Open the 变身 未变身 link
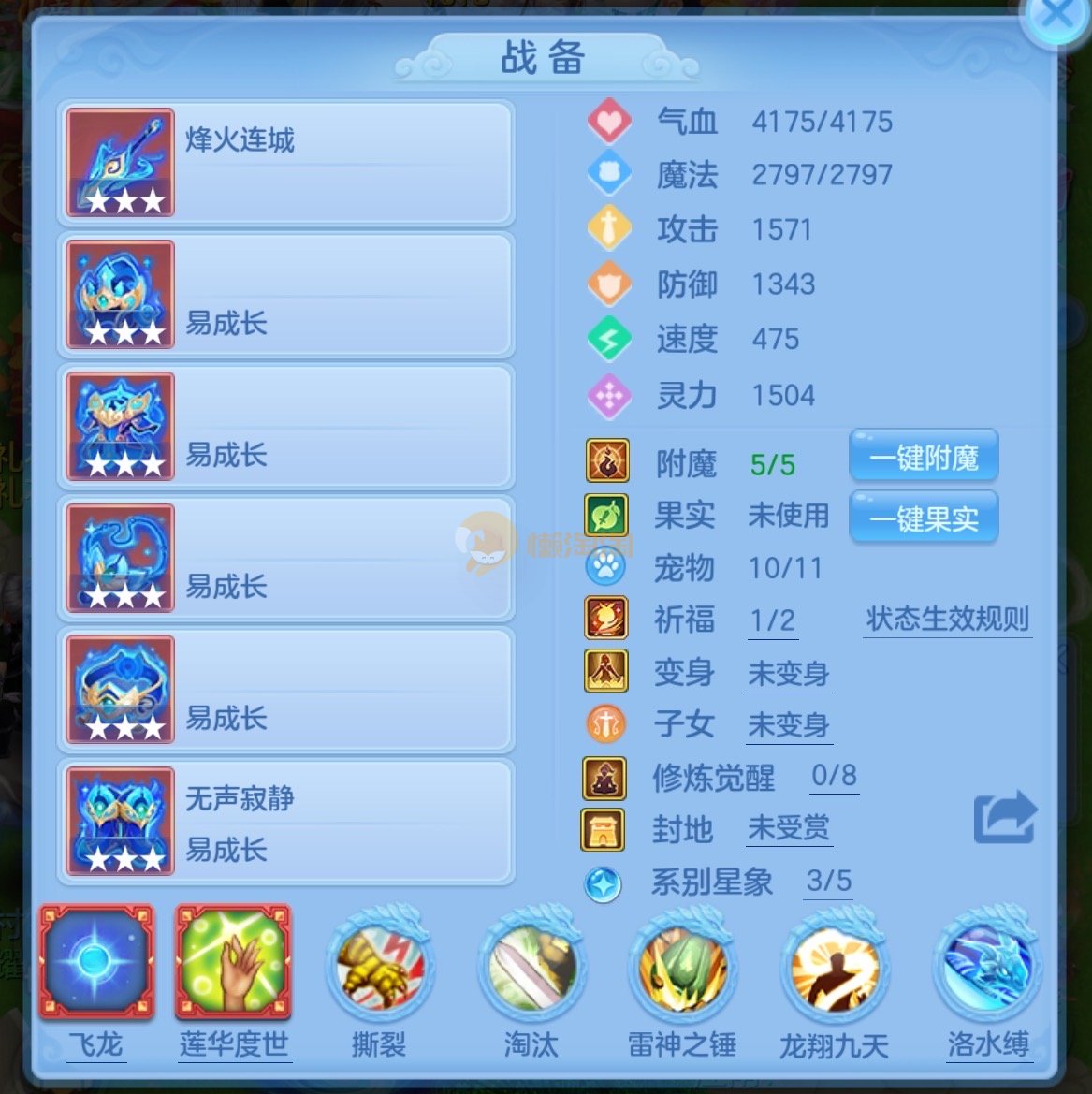The height and width of the screenshot is (1094, 1092). [x=788, y=674]
